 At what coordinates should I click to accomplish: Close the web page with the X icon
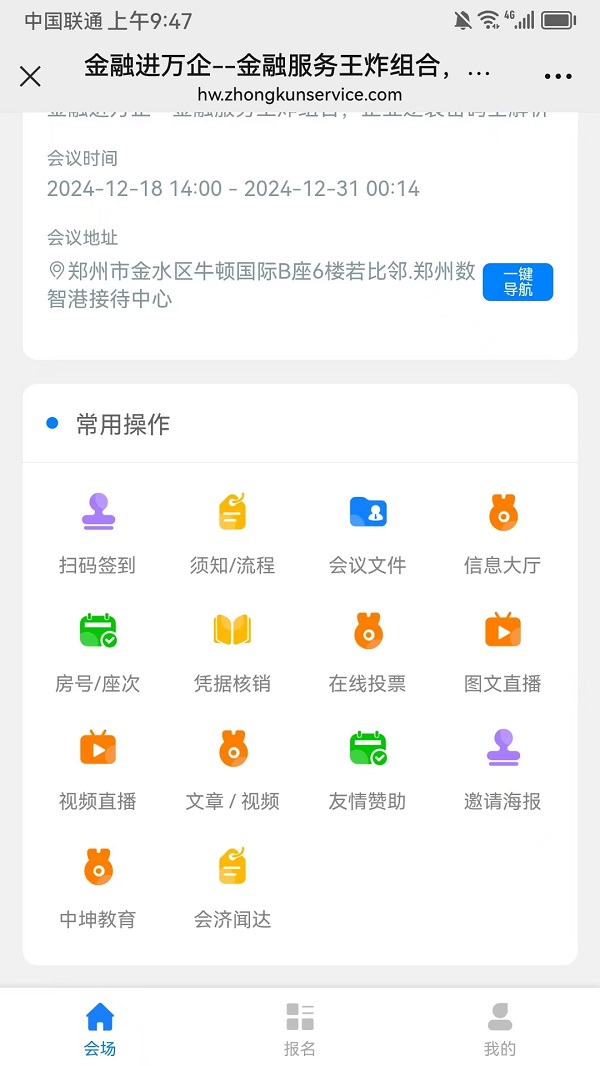pos(31,76)
